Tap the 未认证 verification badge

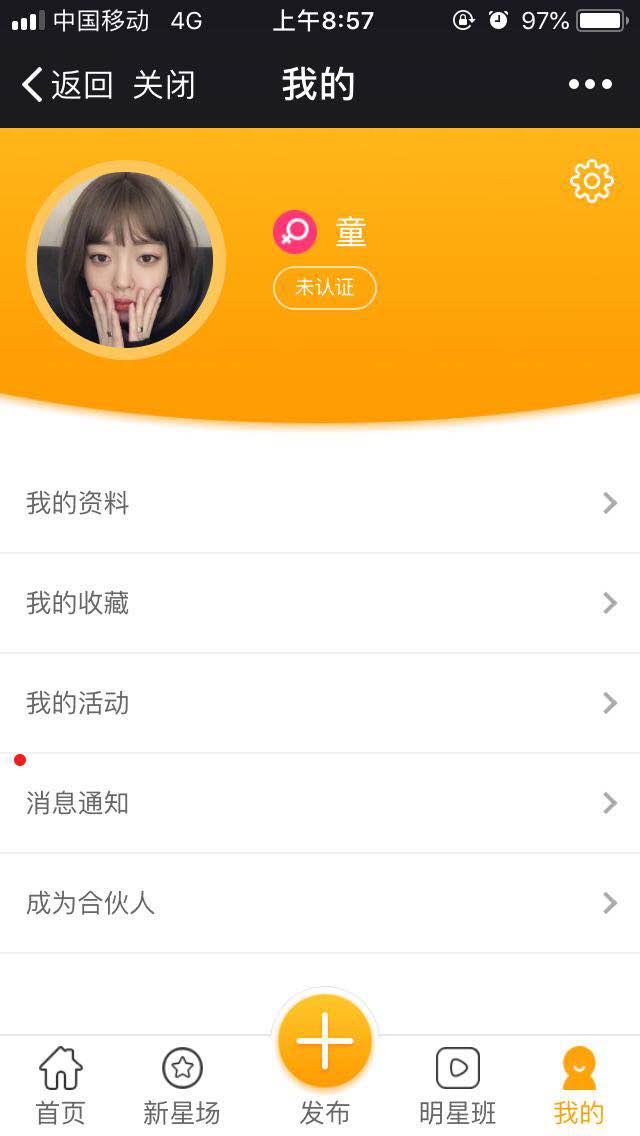324,288
